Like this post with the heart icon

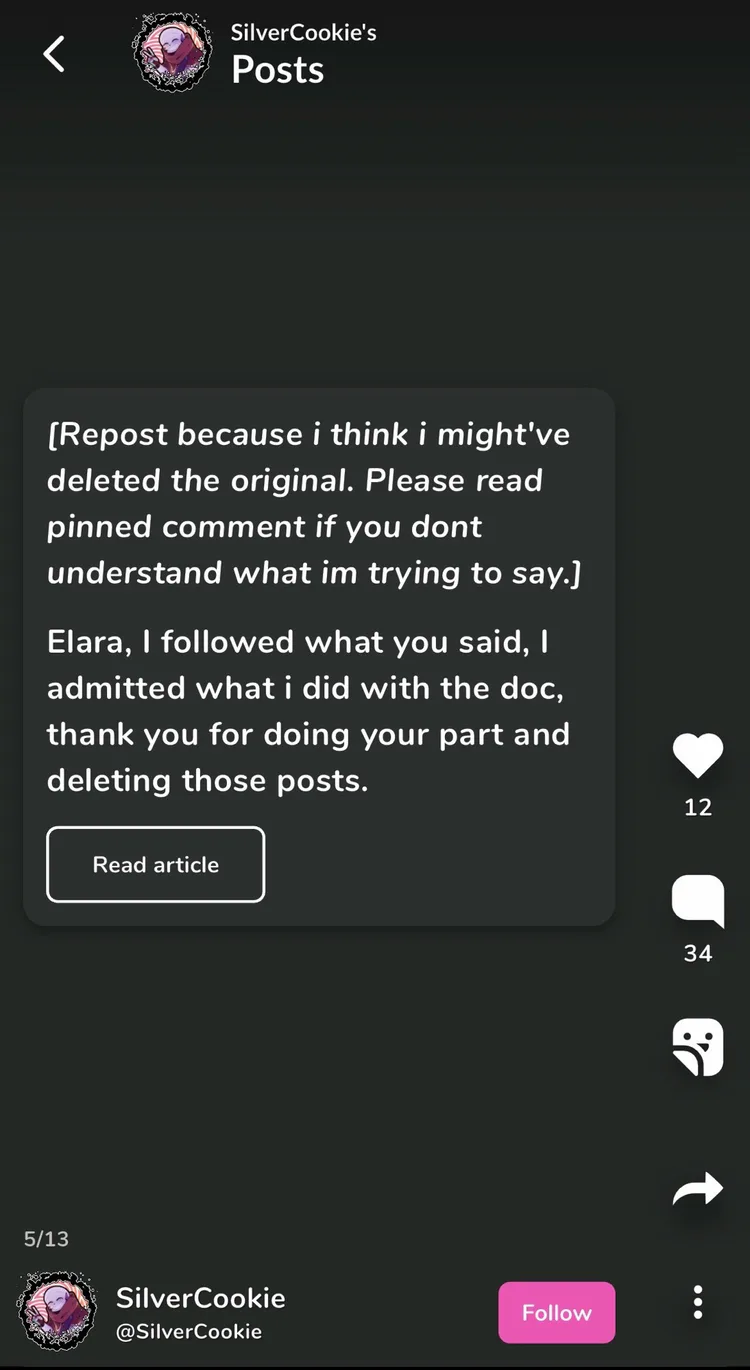coord(698,755)
